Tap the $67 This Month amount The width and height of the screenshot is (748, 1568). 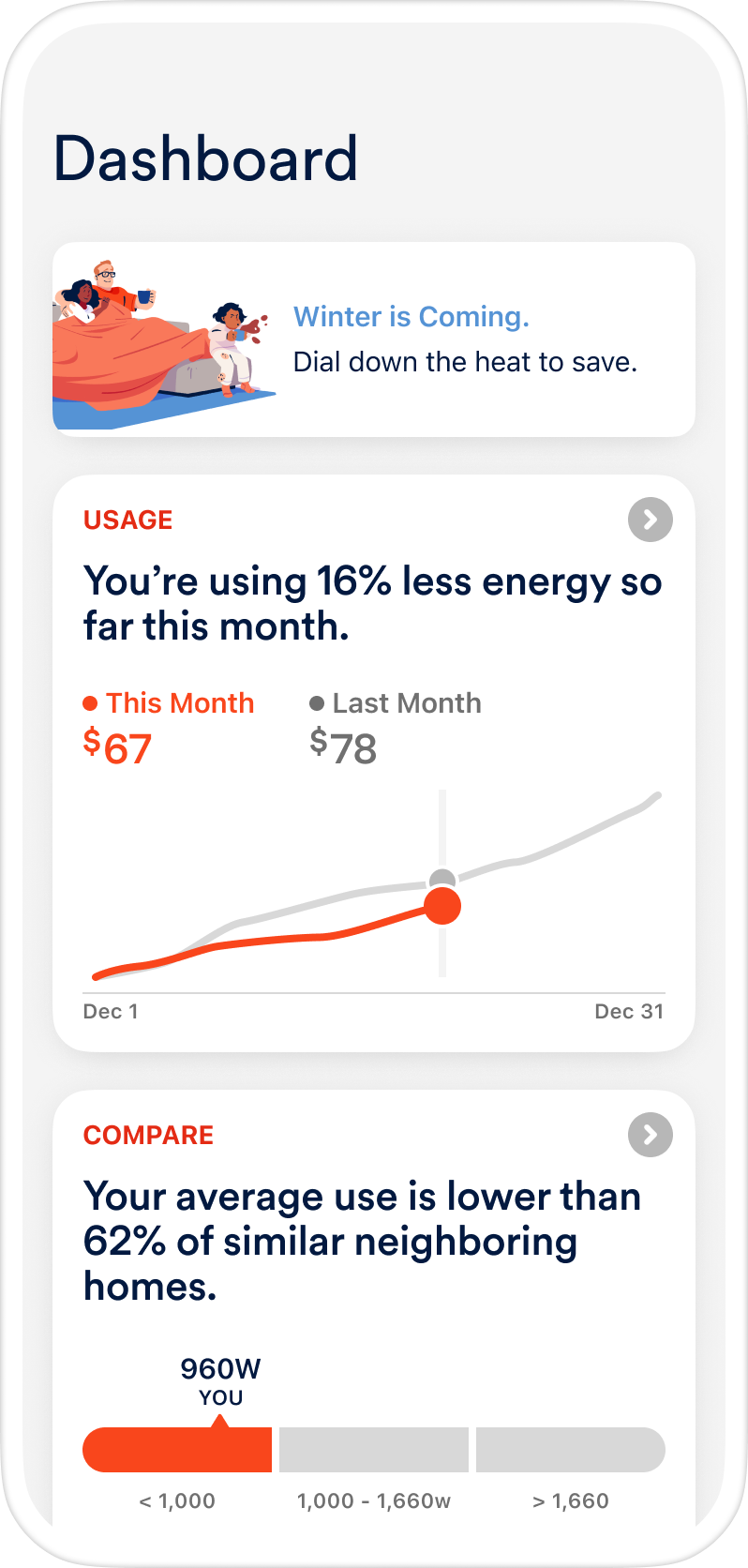point(117,746)
